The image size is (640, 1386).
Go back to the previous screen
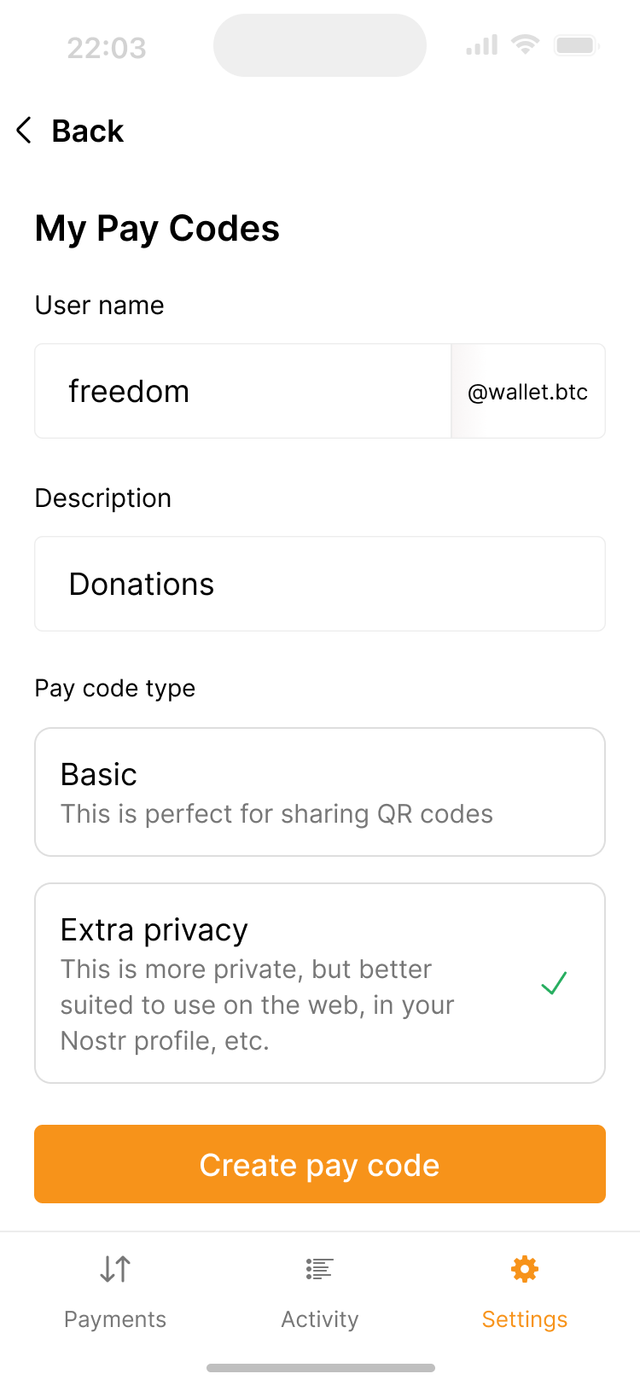click(70, 131)
